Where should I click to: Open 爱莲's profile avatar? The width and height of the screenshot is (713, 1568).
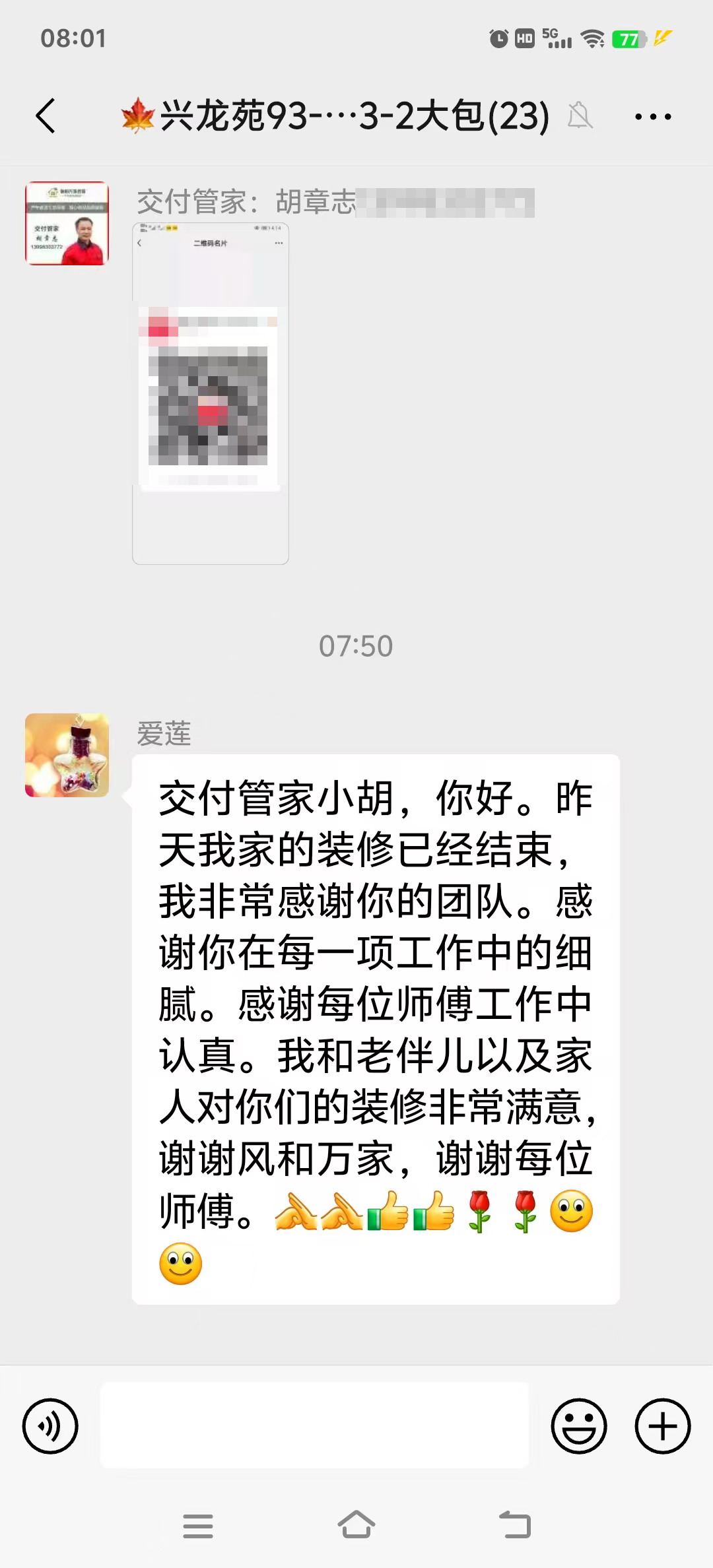[x=67, y=755]
